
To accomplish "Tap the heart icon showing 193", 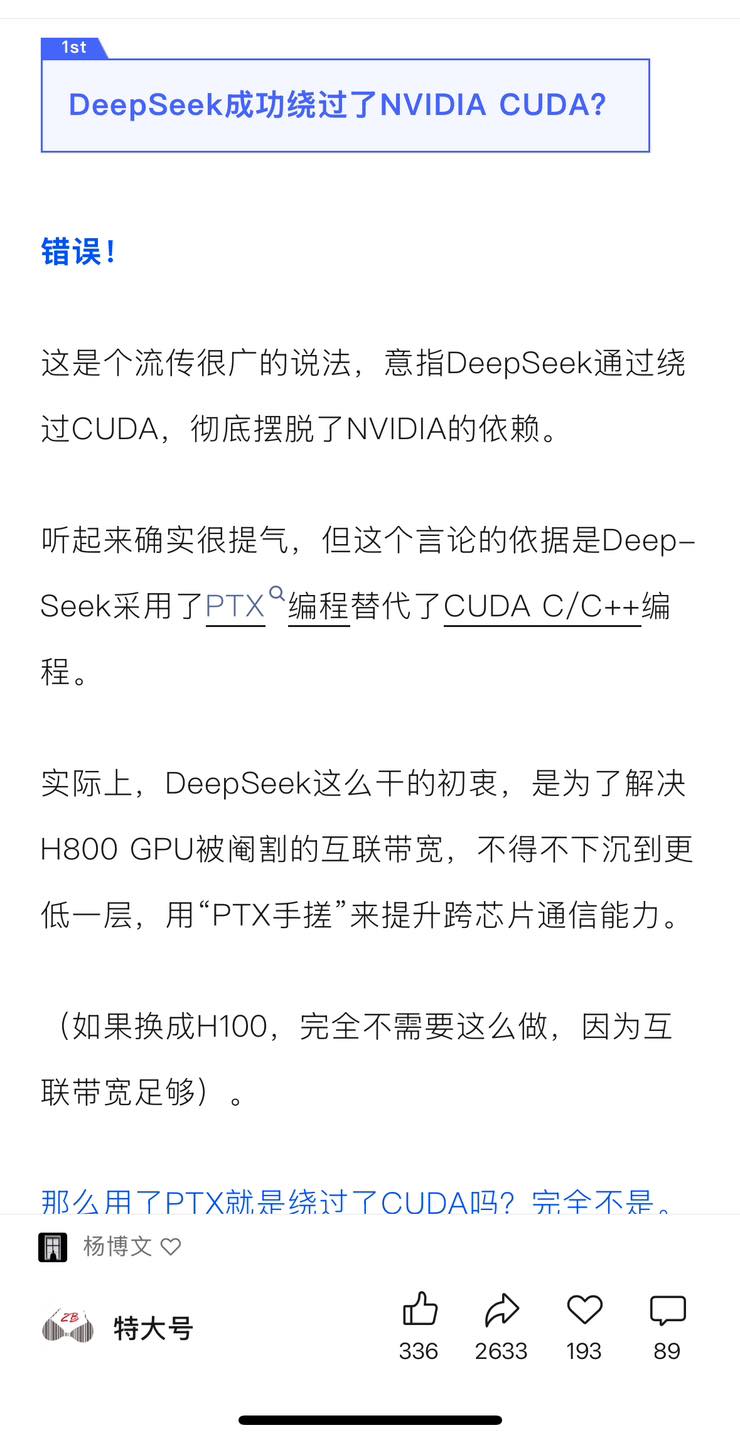I will point(584,1311).
